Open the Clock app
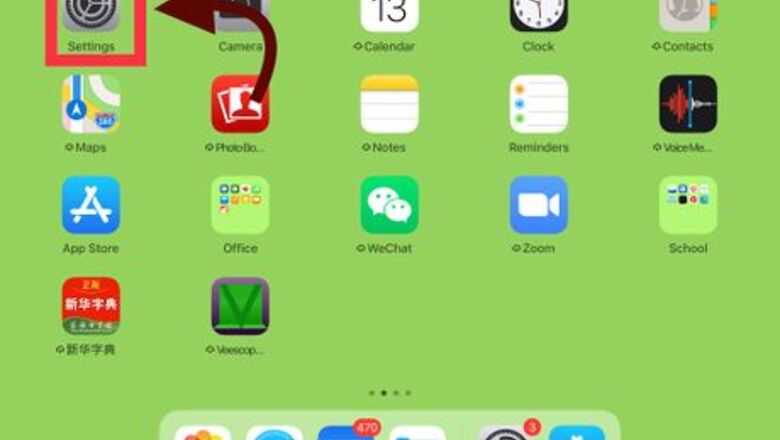This screenshot has width=780, height=440. tap(538, 16)
